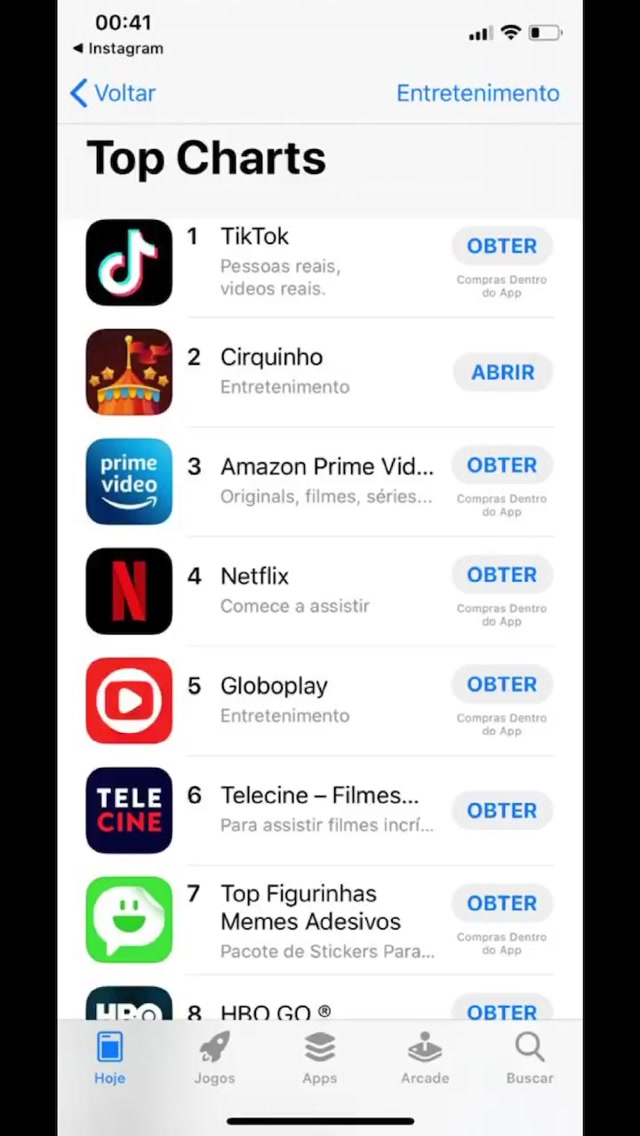The width and height of the screenshot is (640, 1136).
Task: Get the Telecine app
Action: click(x=502, y=811)
